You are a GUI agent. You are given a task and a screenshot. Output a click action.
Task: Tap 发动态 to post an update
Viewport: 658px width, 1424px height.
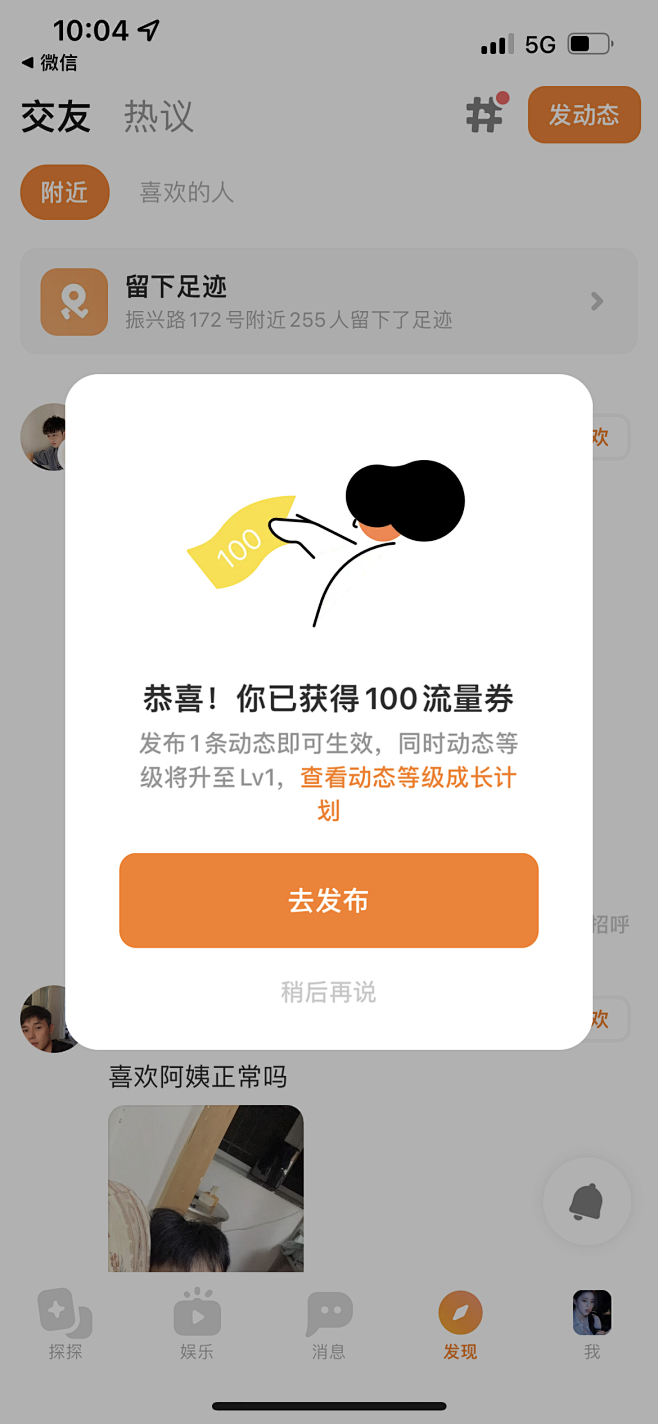(583, 115)
